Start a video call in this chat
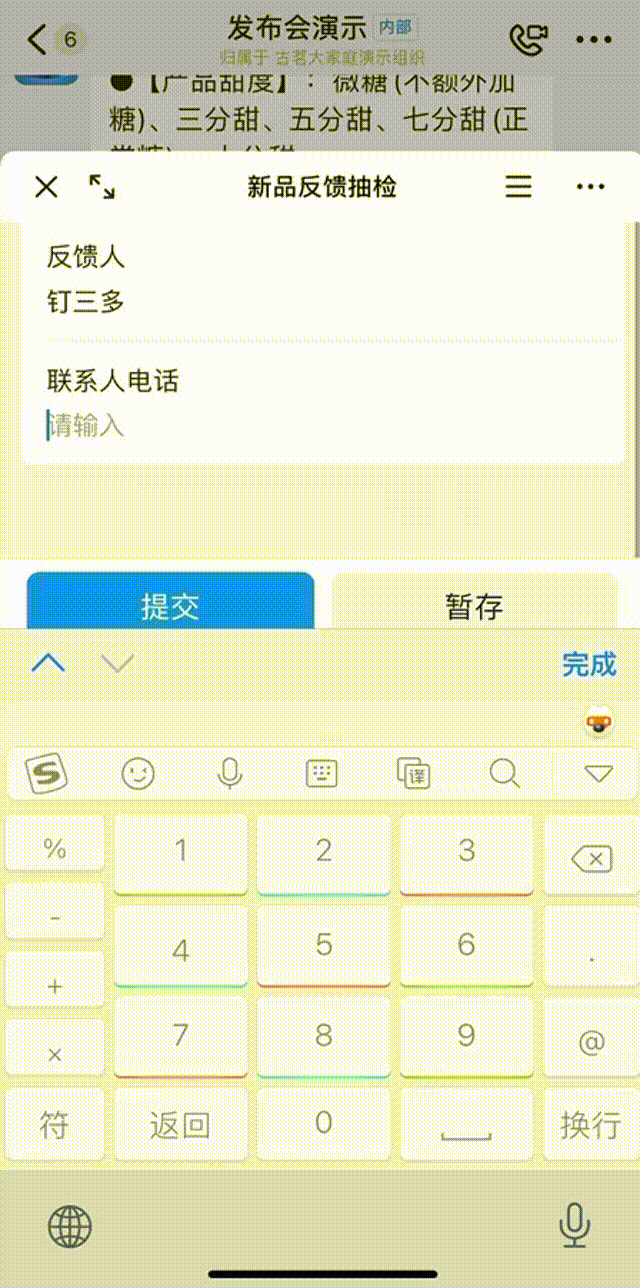 pos(528,40)
